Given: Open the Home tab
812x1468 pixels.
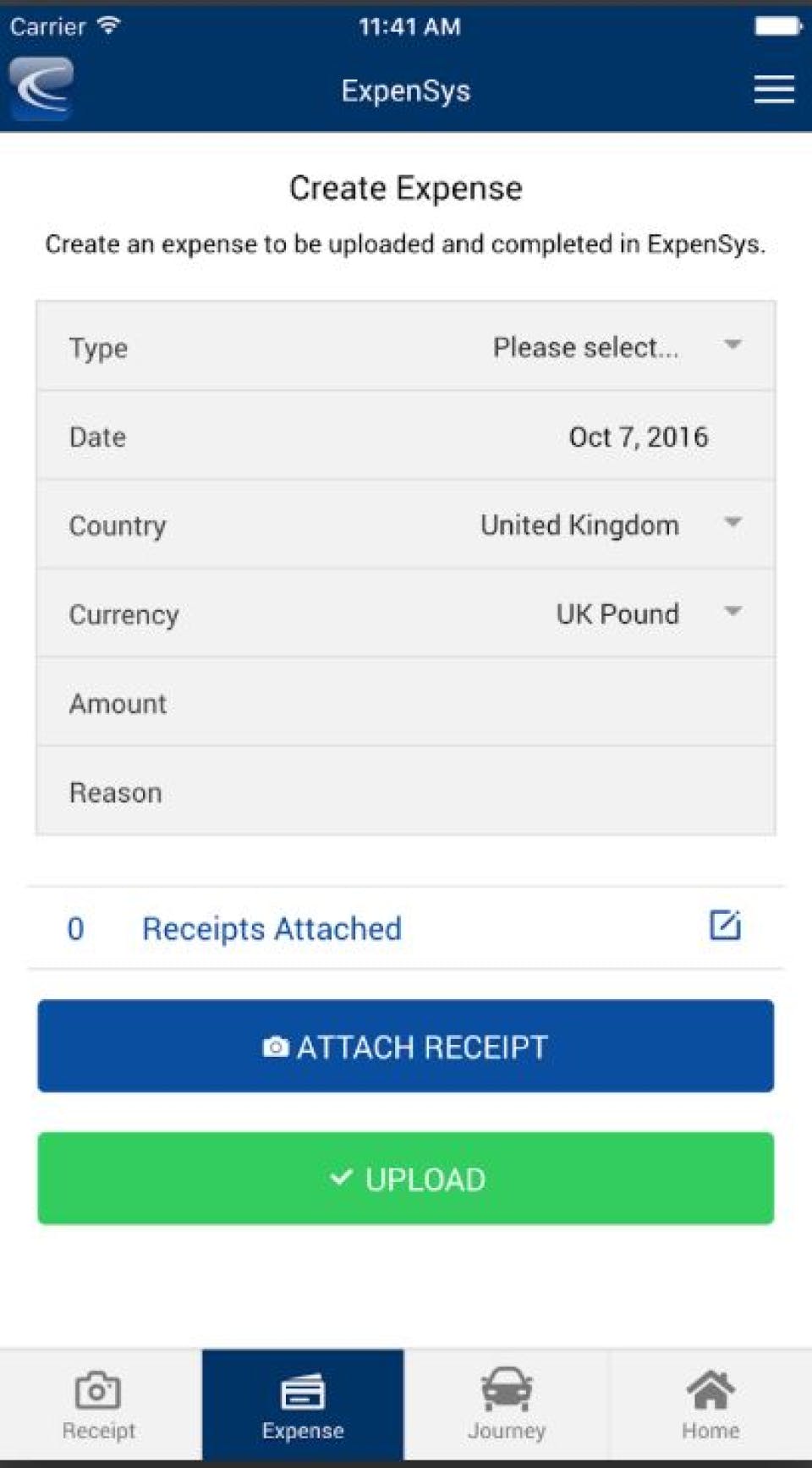Looking at the screenshot, I should (710, 1405).
